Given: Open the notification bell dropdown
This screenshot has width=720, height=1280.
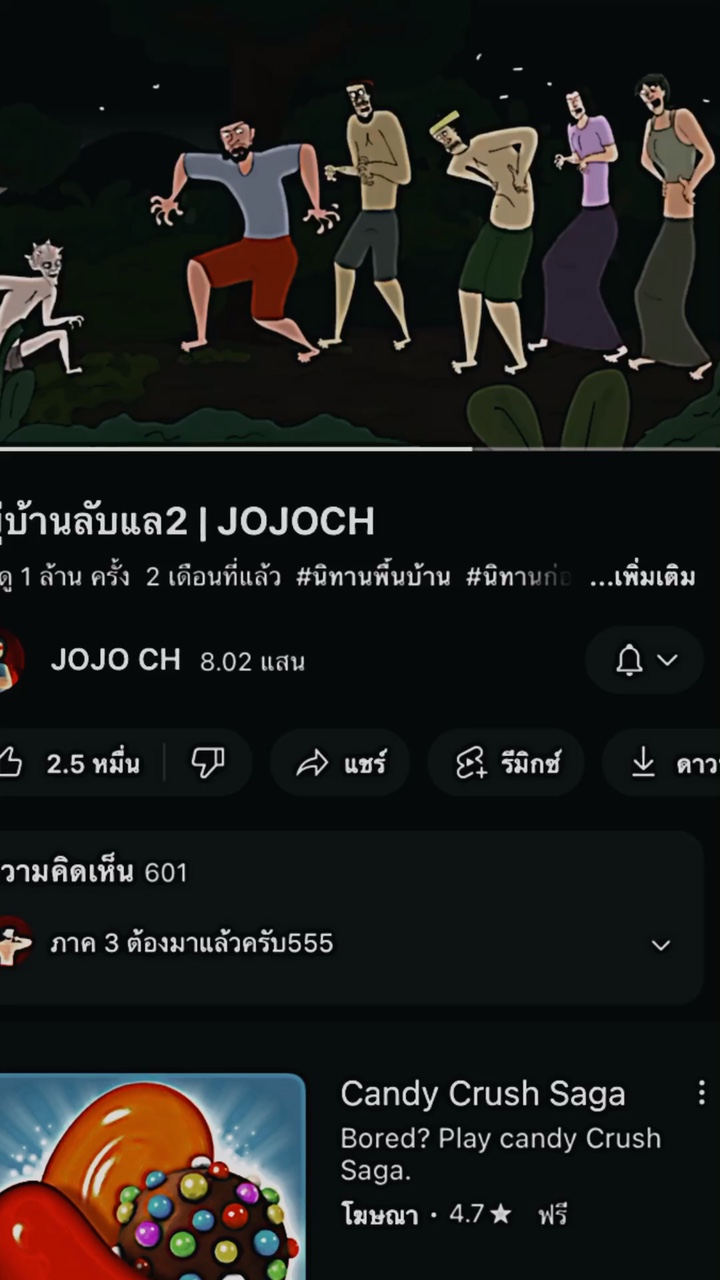Looking at the screenshot, I should [645, 660].
